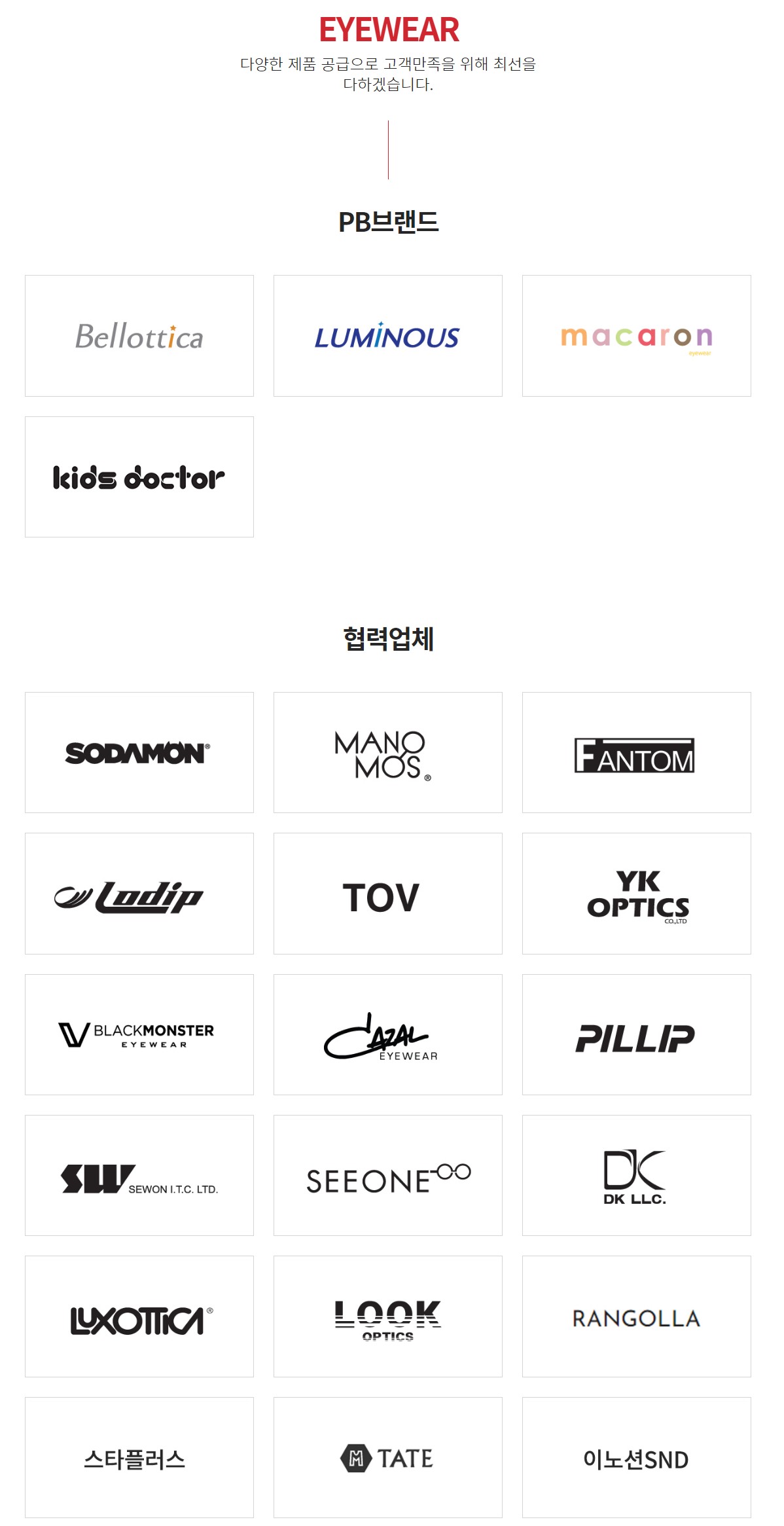Select the BLACKMONSTER EYEWEAR tile
This screenshot has height=1526, width=784.
139,1034
